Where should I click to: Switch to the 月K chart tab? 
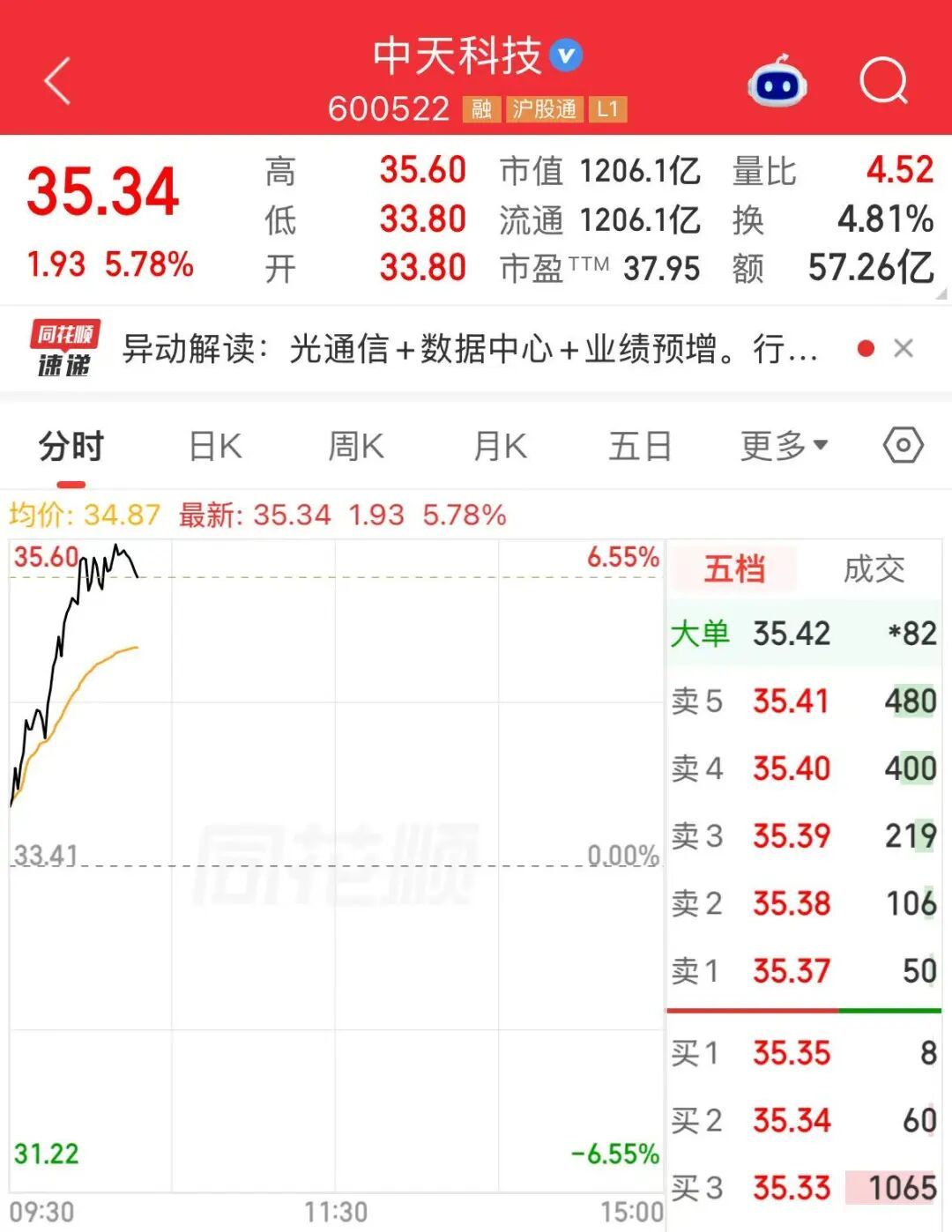pyautogui.click(x=500, y=446)
